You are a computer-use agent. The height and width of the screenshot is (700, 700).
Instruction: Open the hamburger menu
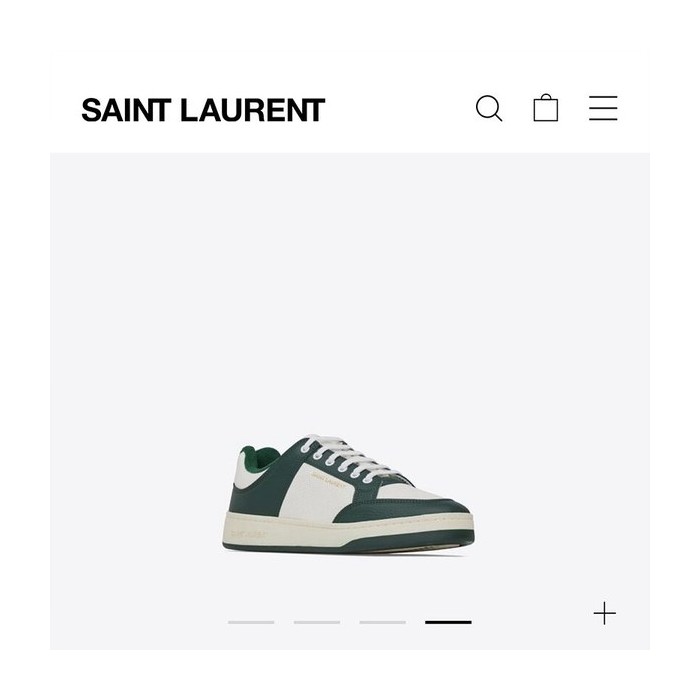click(603, 108)
